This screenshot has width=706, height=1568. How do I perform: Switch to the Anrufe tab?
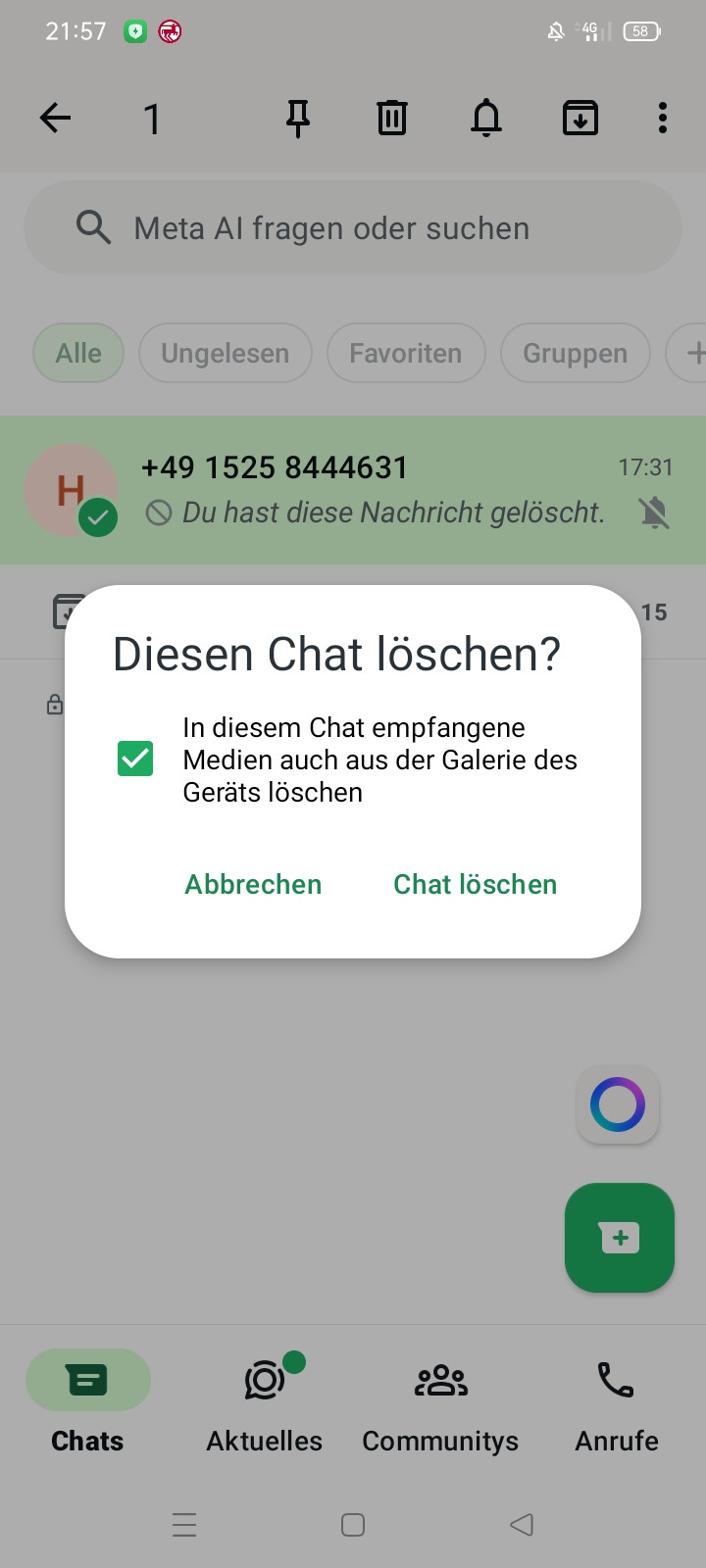point(617,1402)
